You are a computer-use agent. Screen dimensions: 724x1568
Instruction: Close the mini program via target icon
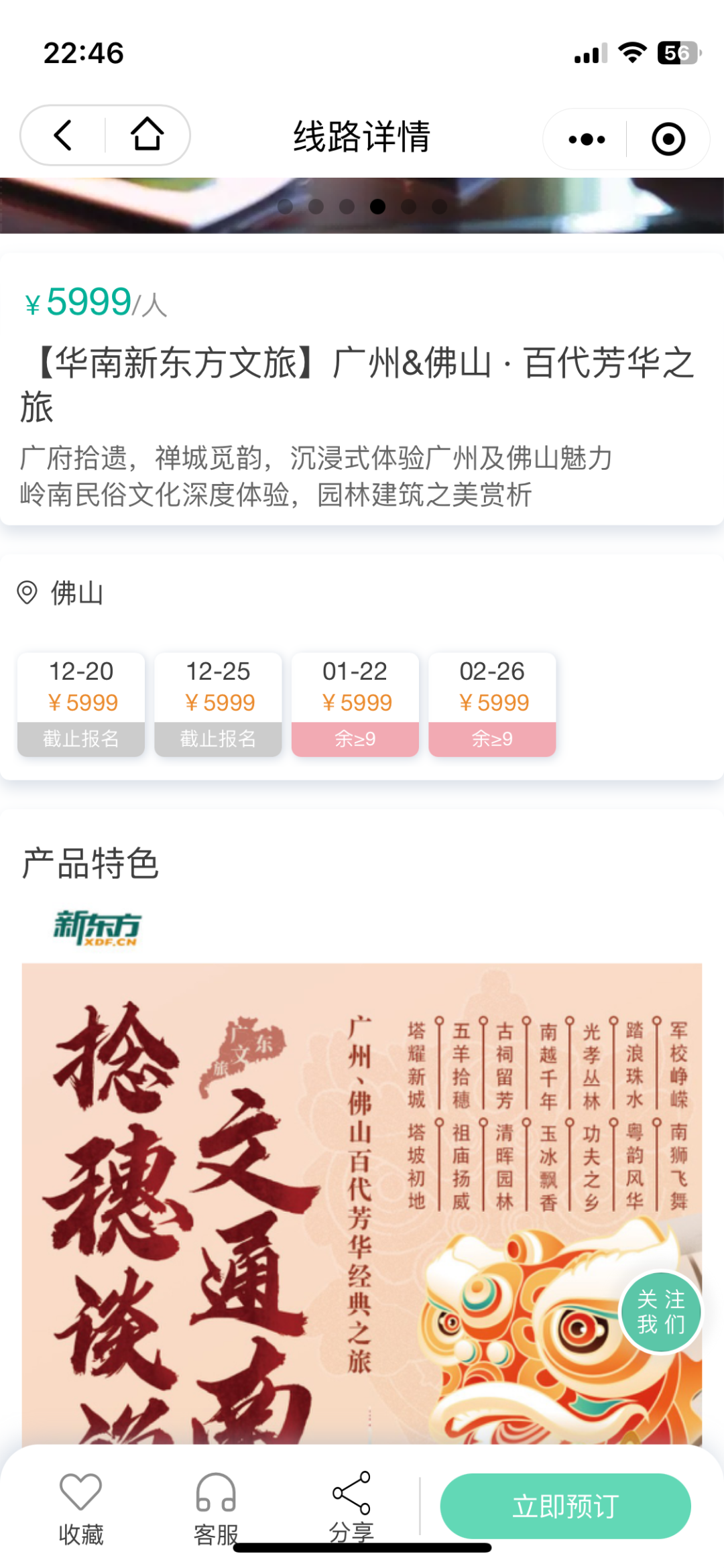(668, 139)
